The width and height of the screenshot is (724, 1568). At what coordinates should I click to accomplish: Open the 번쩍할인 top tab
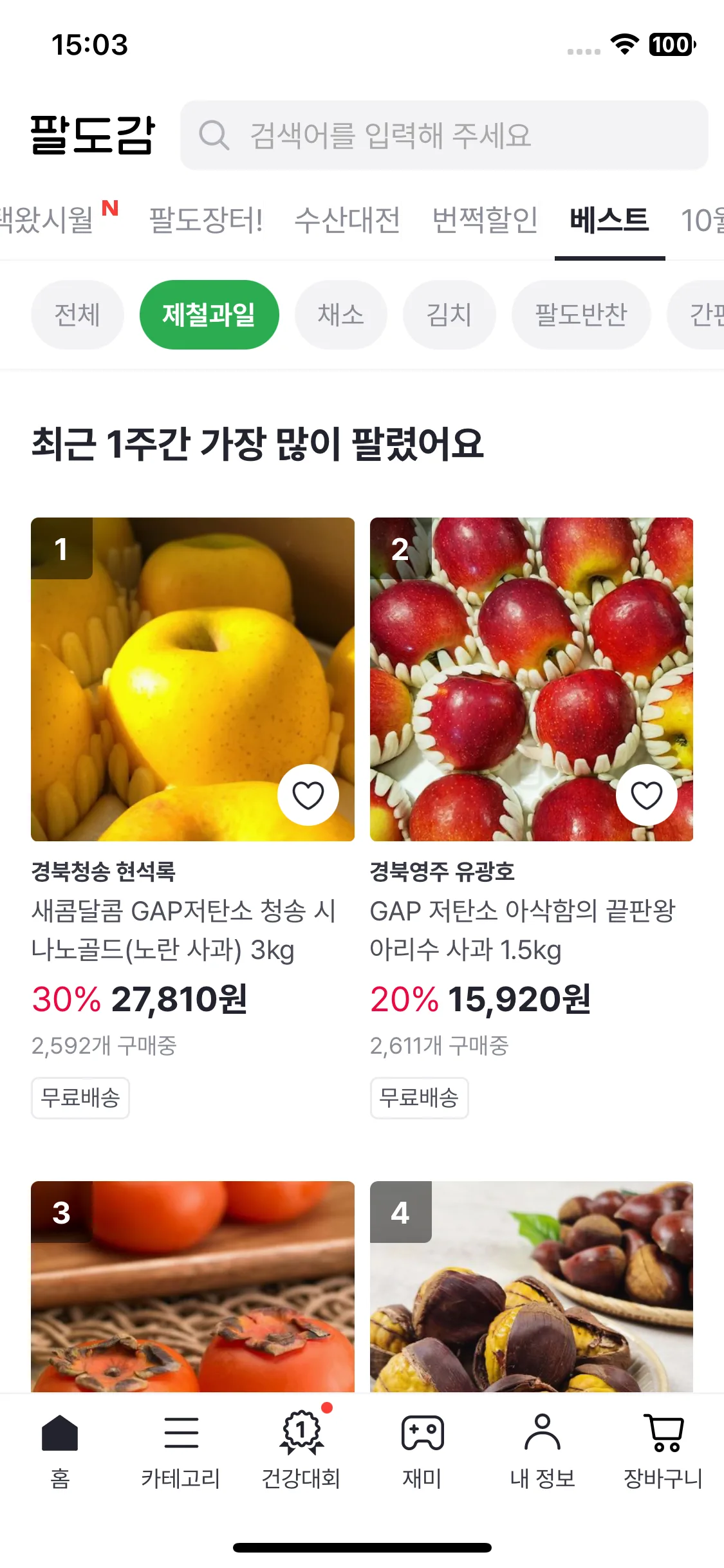pyautogui.click(x=485, y=220)
